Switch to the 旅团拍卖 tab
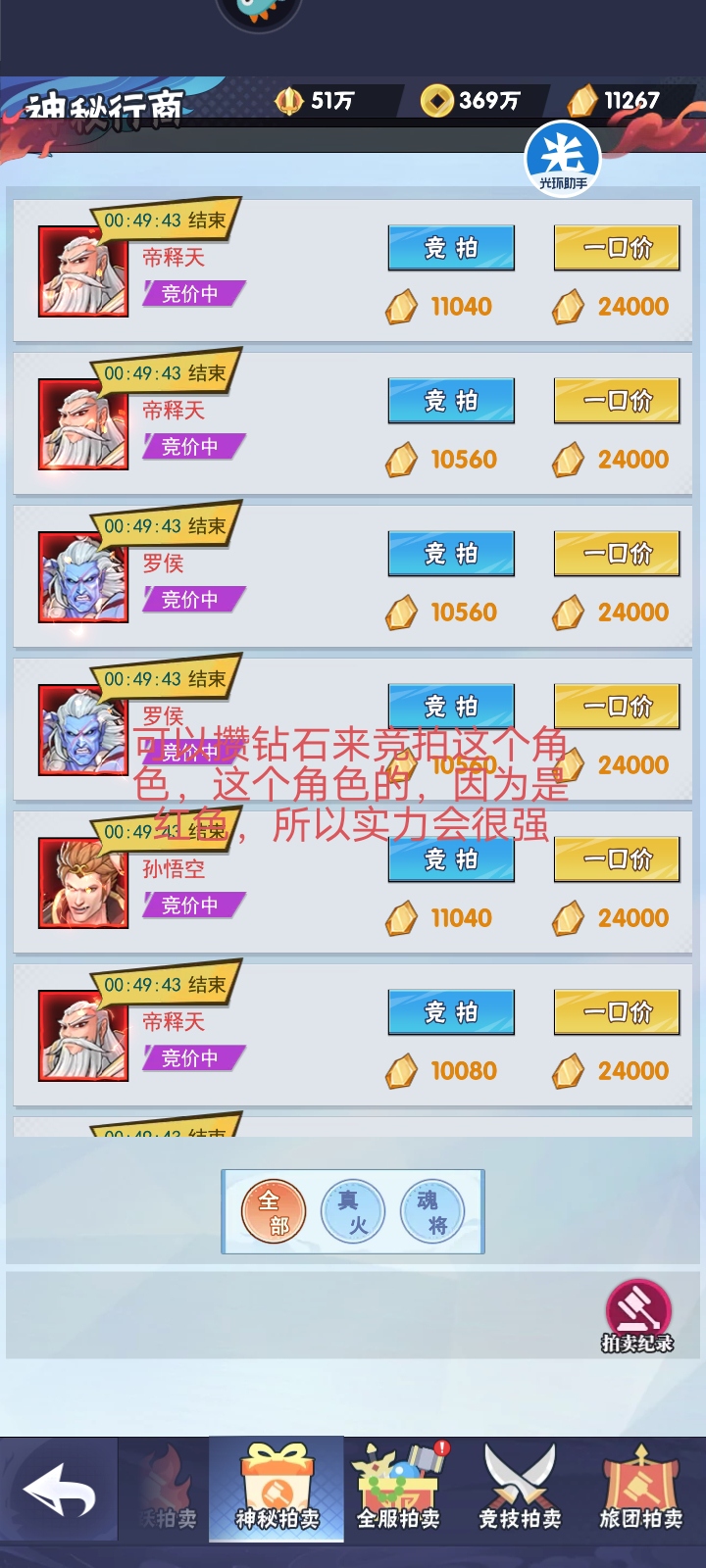706x1568 pixels. coord(641,1492)
